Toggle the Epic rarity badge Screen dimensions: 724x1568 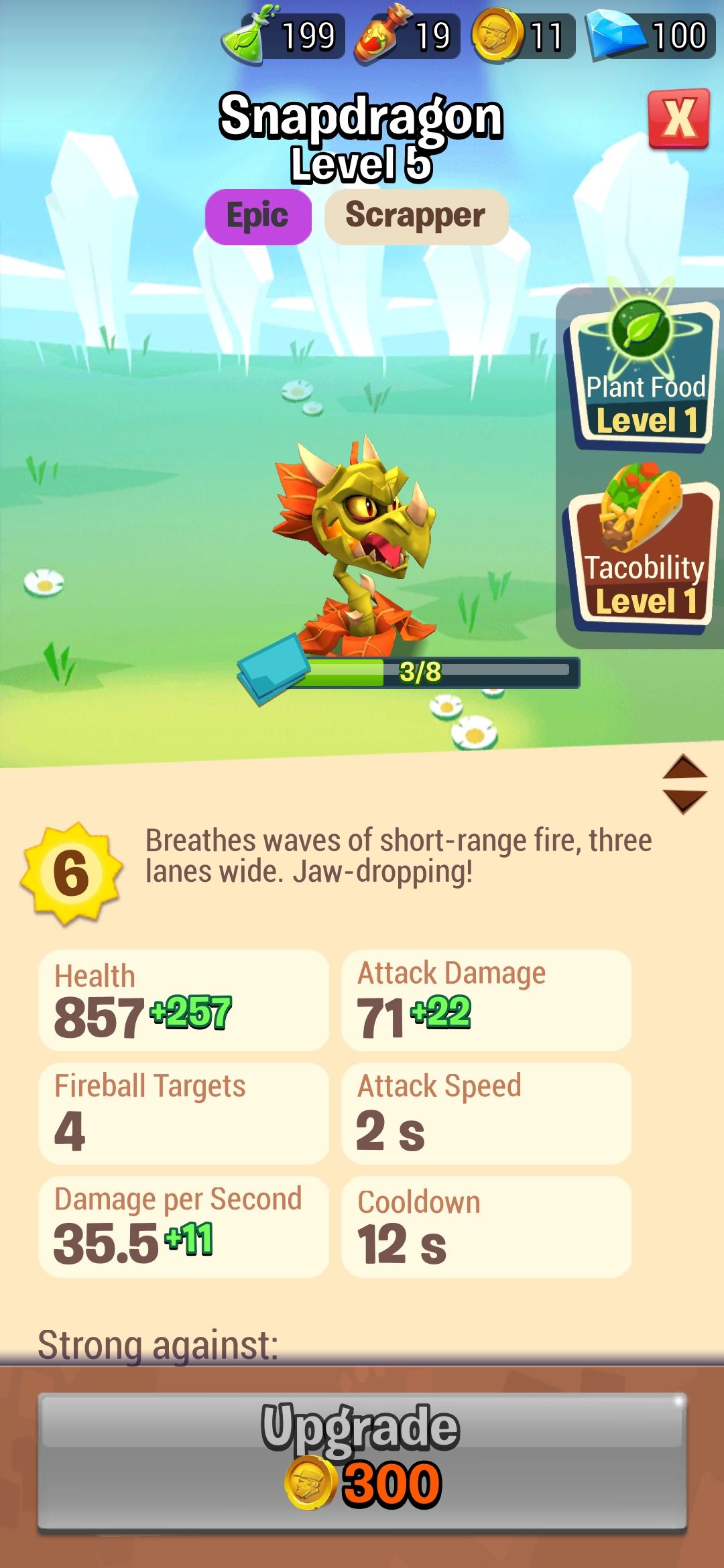click(258, 214)
